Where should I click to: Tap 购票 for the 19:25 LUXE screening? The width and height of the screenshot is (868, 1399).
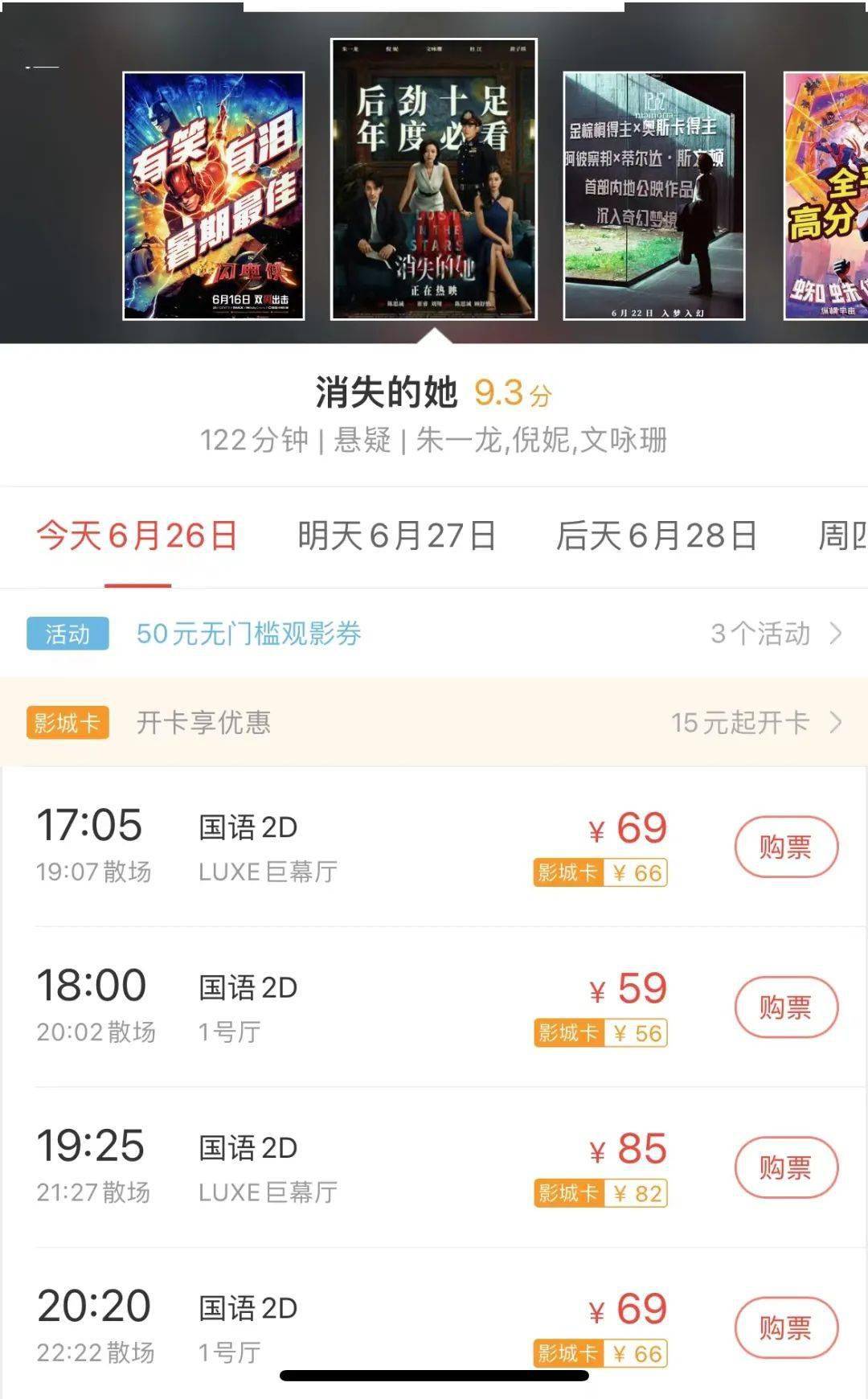785,1168
